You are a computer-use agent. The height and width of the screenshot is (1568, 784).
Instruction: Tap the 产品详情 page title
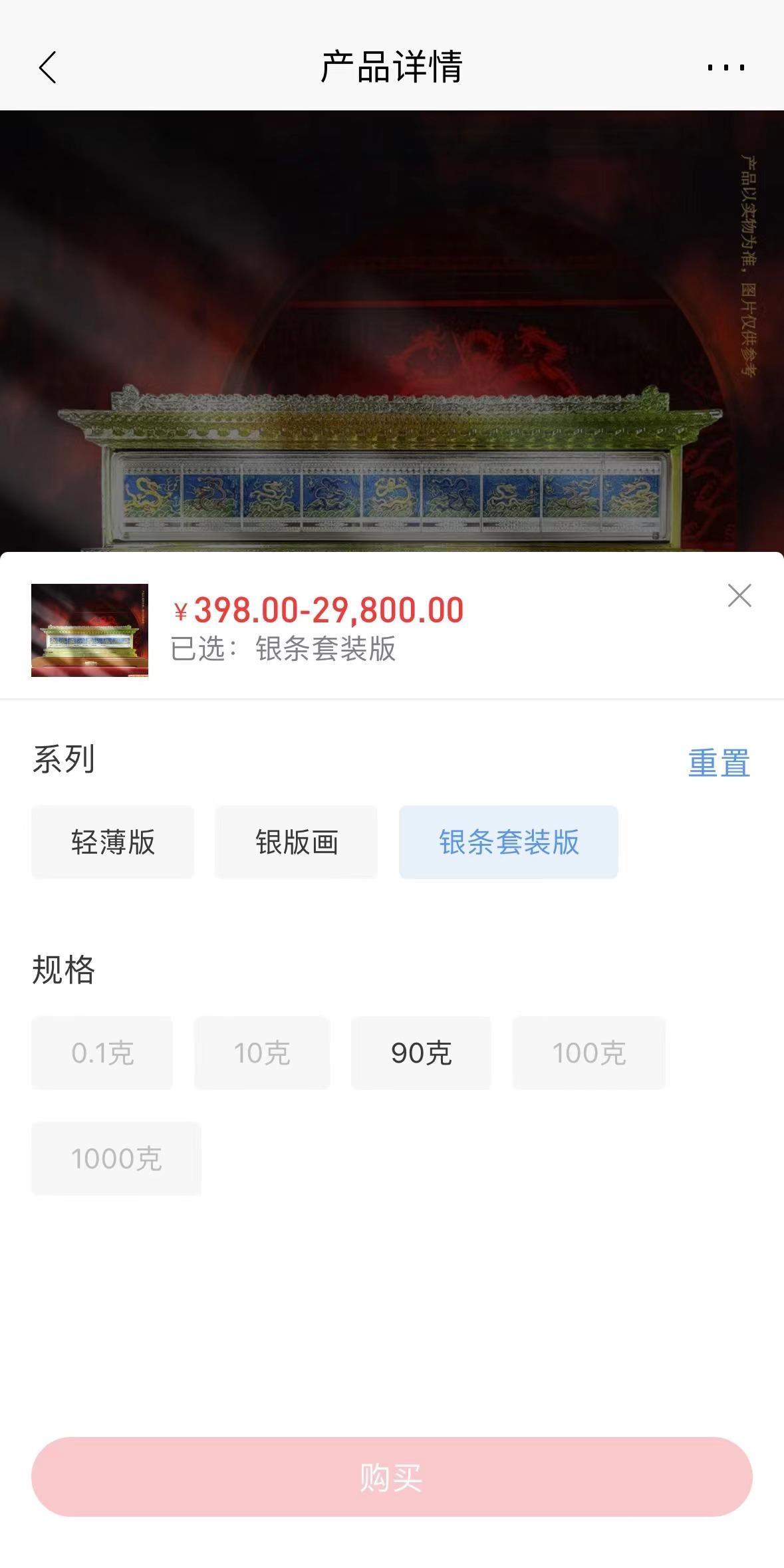[392, 66]
